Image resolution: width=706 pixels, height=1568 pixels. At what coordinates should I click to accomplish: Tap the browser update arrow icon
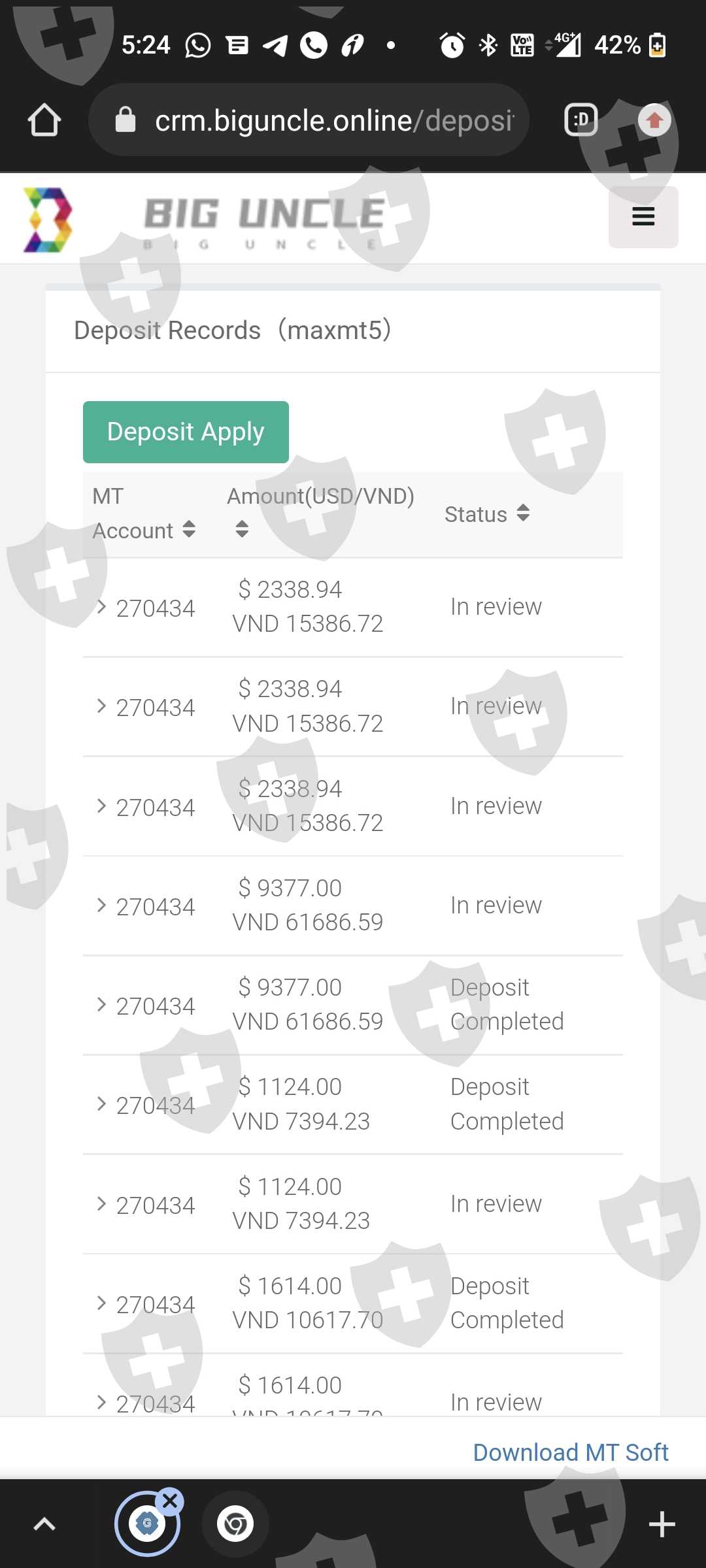(654, 120)
